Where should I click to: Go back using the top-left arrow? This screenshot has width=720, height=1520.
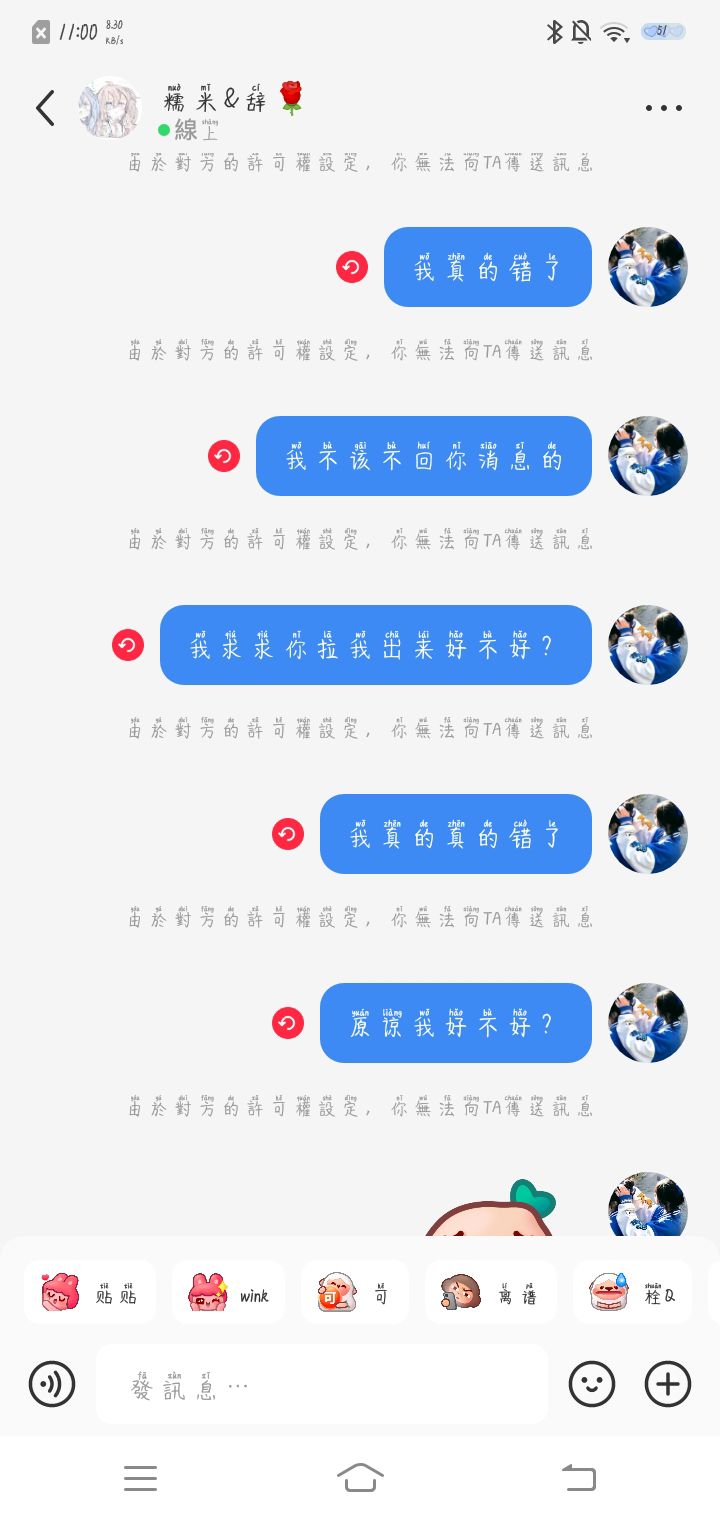point(45,108)
